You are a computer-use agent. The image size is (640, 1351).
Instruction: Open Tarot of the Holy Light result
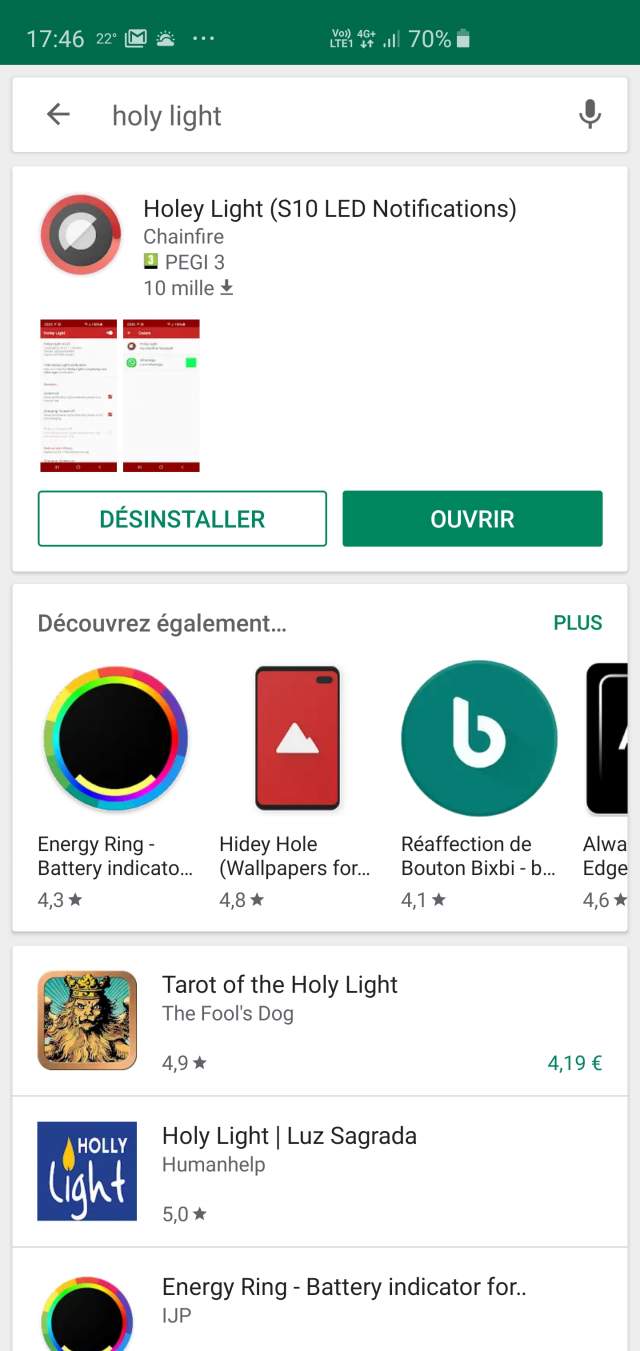[x=320, y=1020]
